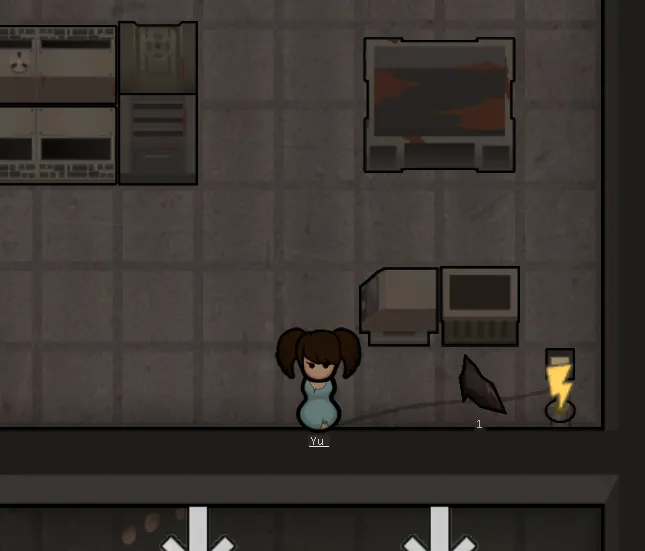This screenshot has height=551, width=645.
Task: Select the dark shard item labelled 1
Action: (x=480, y=386)
